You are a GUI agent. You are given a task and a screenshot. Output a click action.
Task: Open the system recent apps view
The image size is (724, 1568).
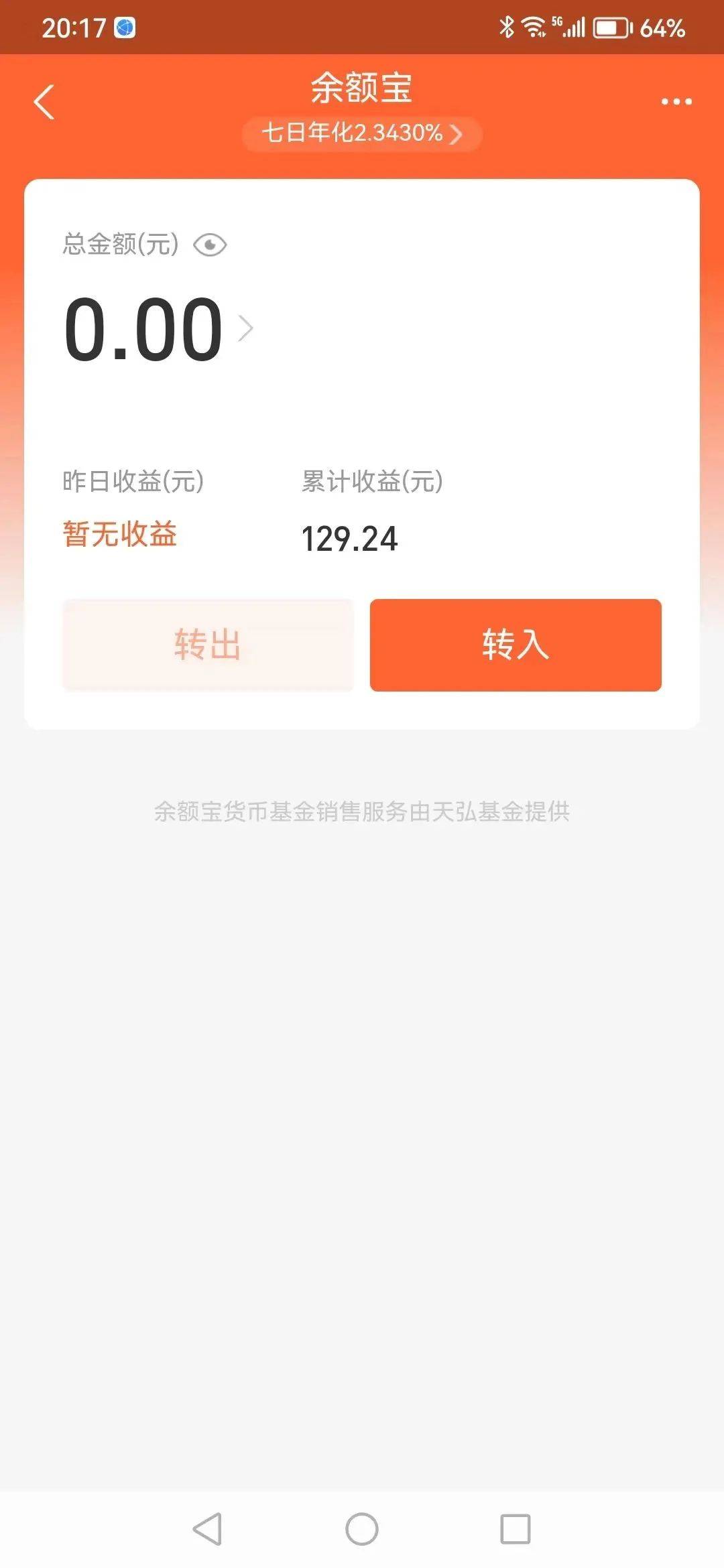[x=516, y=1529]
